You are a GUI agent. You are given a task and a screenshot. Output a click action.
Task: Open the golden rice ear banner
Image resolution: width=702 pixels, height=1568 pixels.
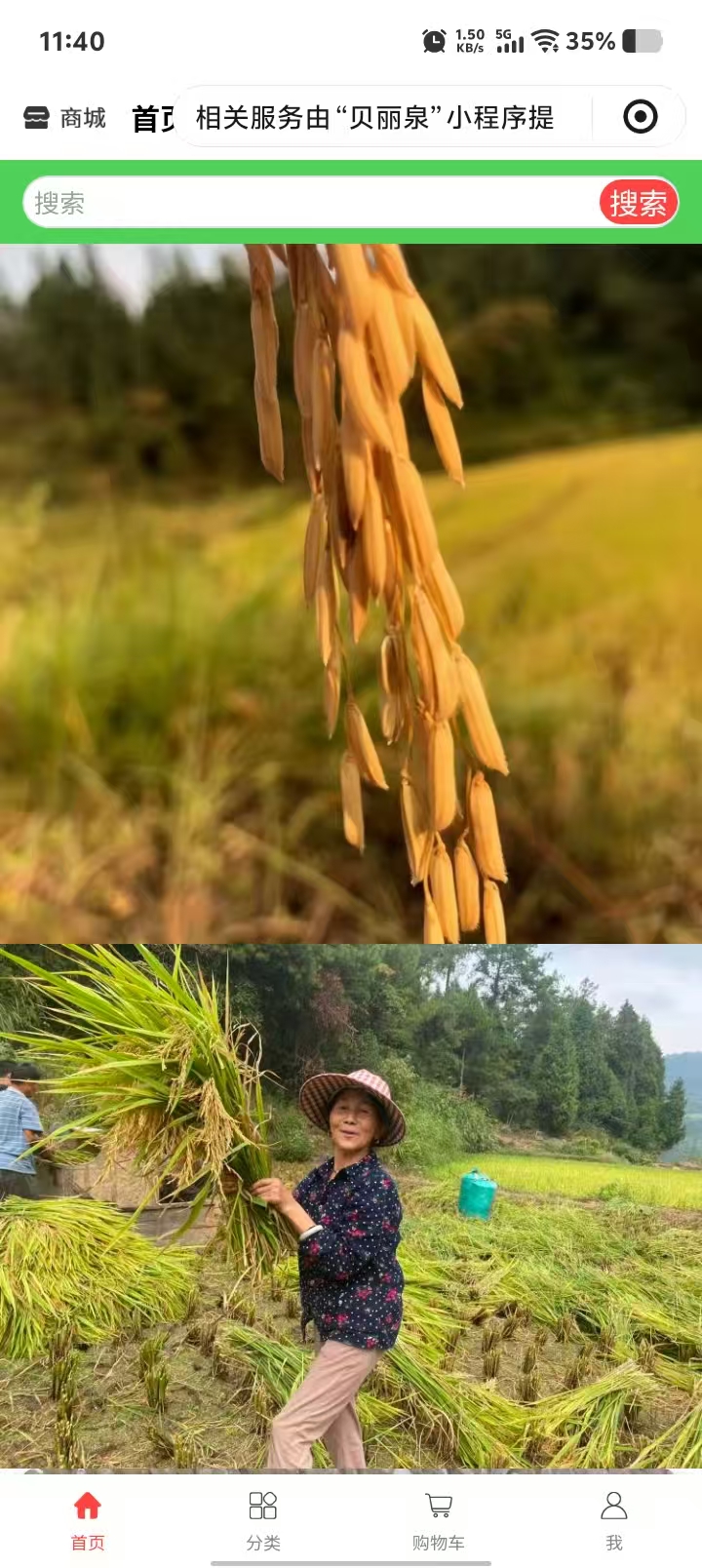point(351,593)
